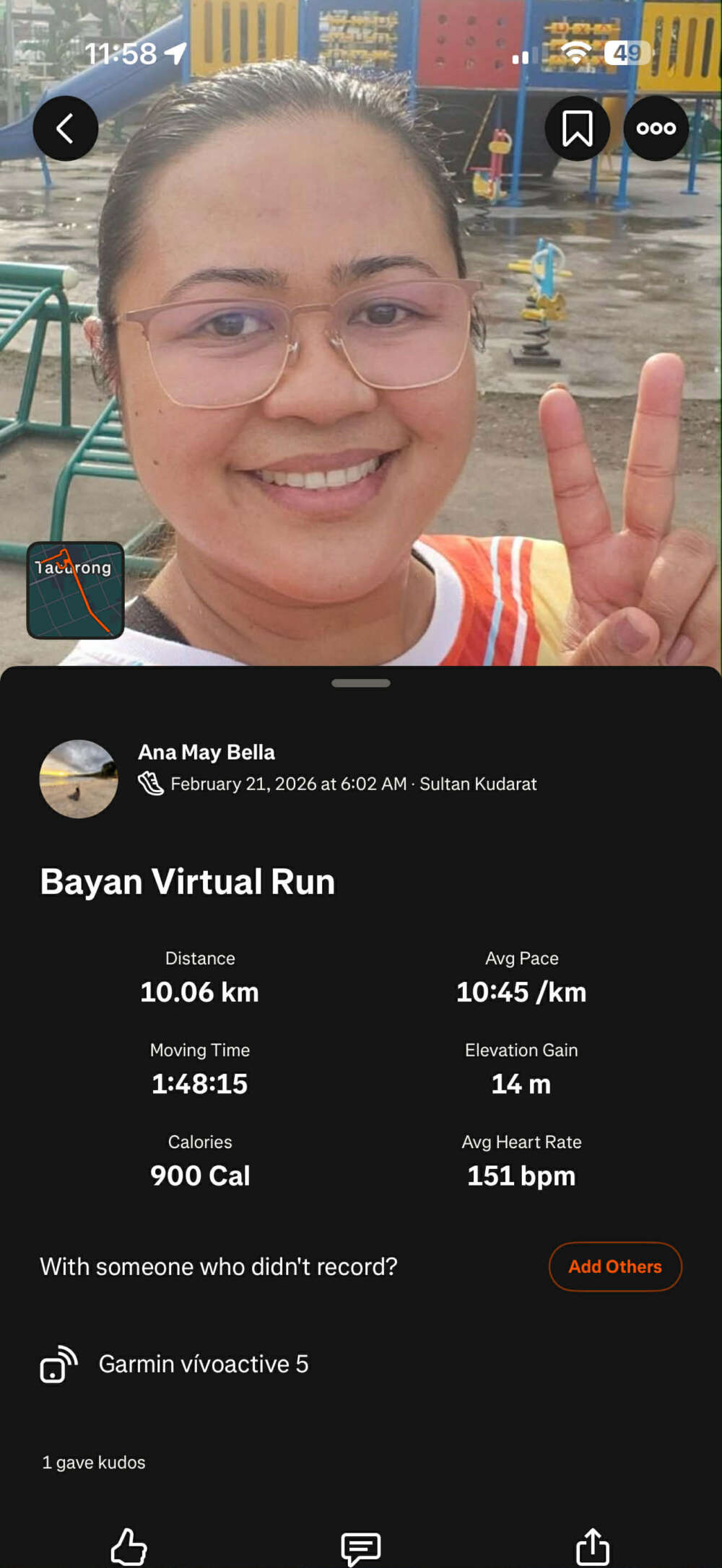Open the list of who gave kudos

click(x=93, y=1463)
